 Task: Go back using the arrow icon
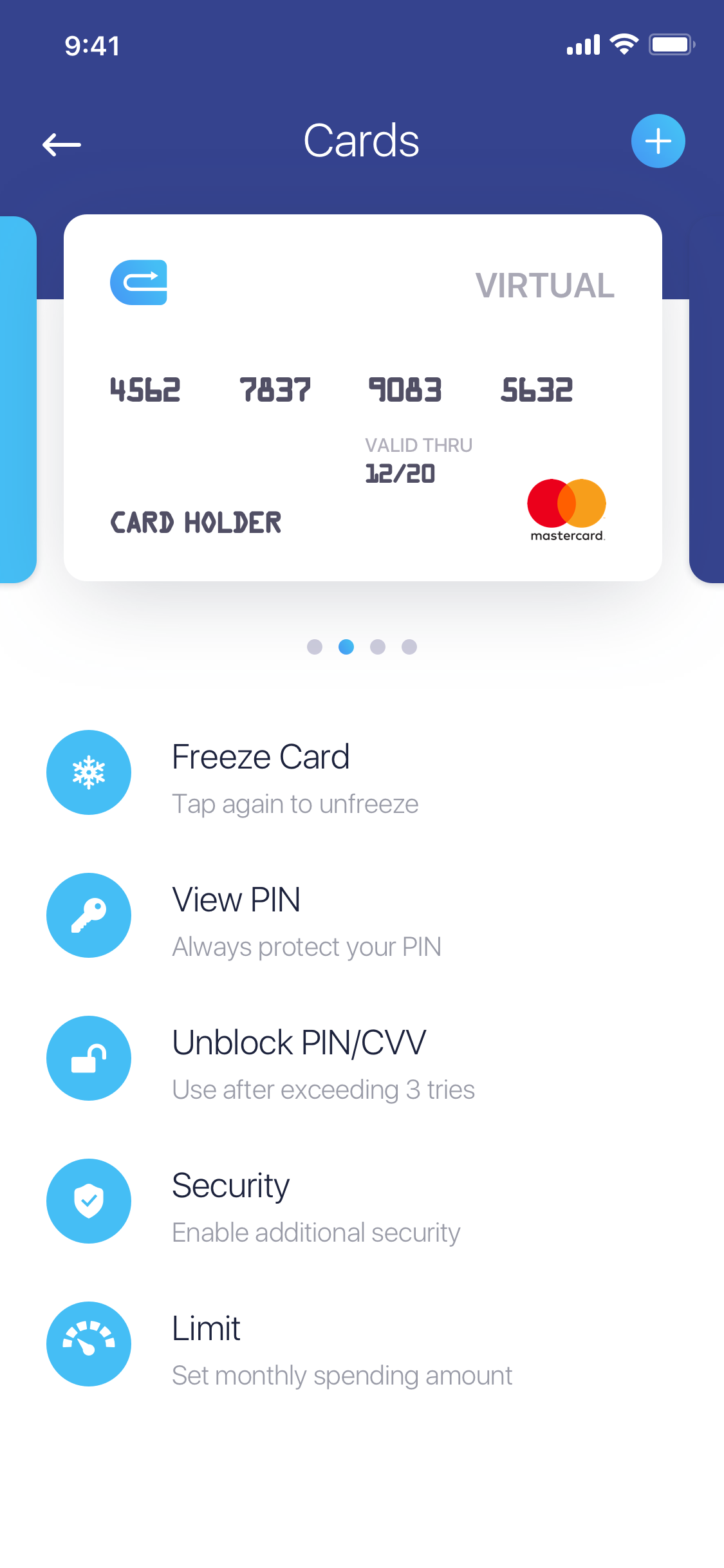tap(62, 144)
